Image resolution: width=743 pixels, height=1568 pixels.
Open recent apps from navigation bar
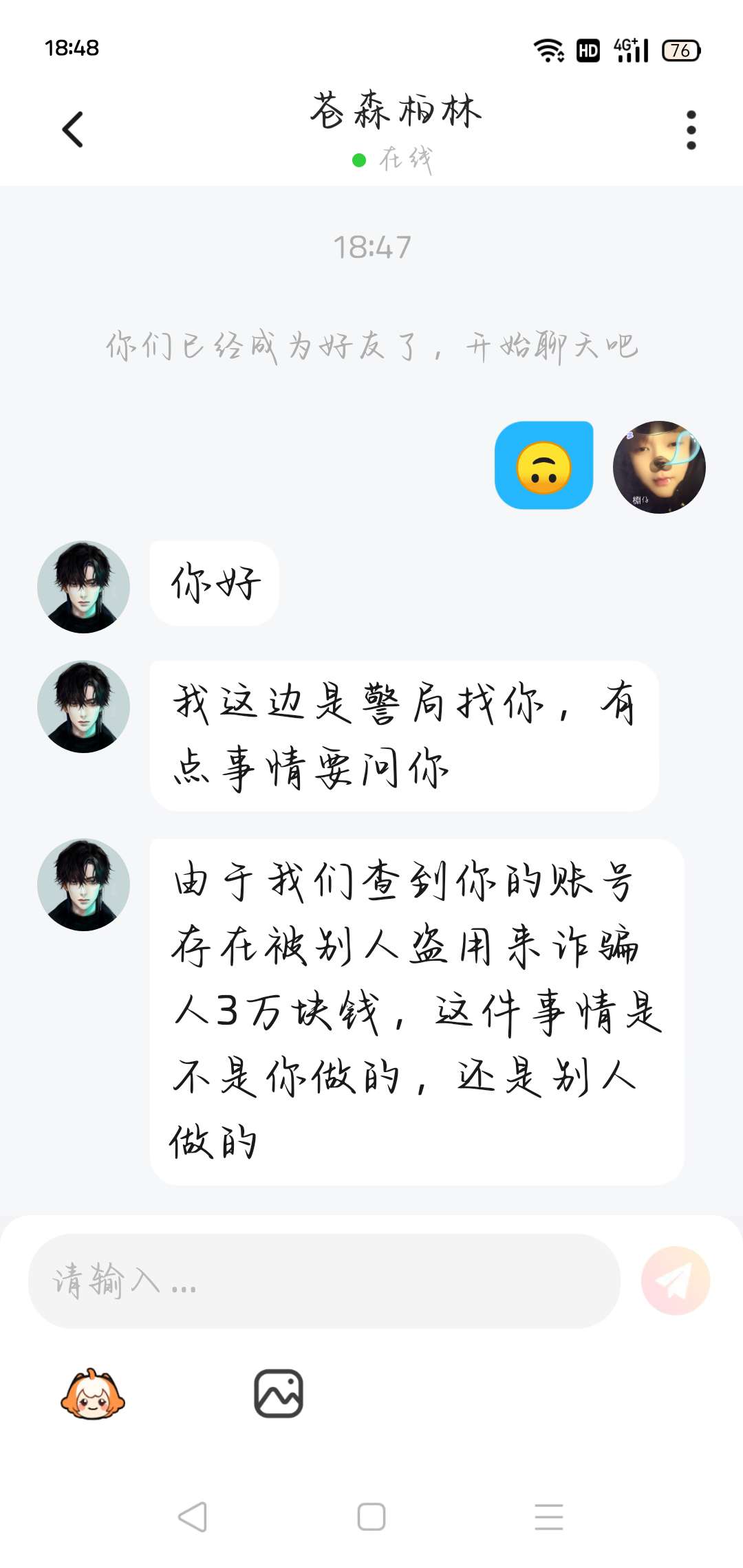[548, 1516]
